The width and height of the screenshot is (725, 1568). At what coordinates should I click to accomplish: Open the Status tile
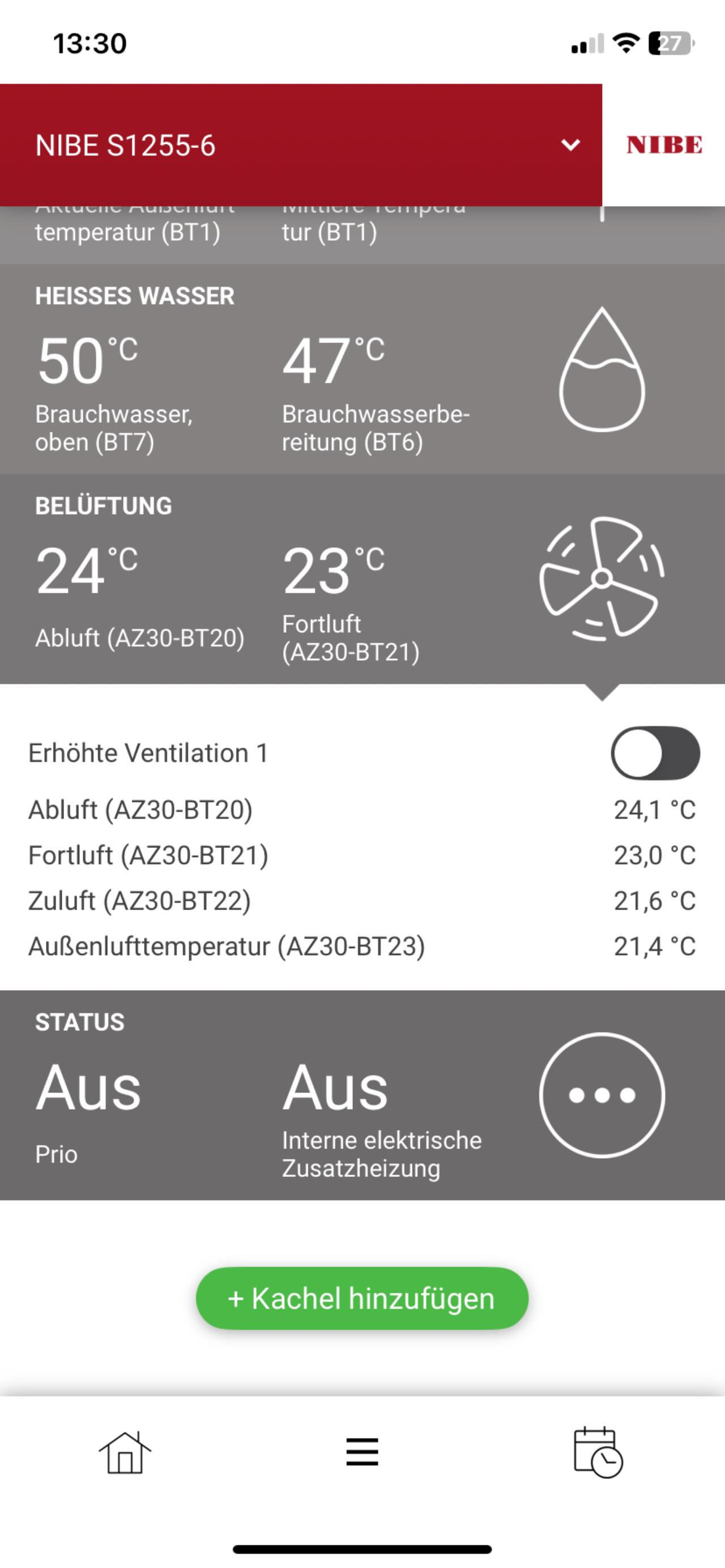(x=362, y=1095)
